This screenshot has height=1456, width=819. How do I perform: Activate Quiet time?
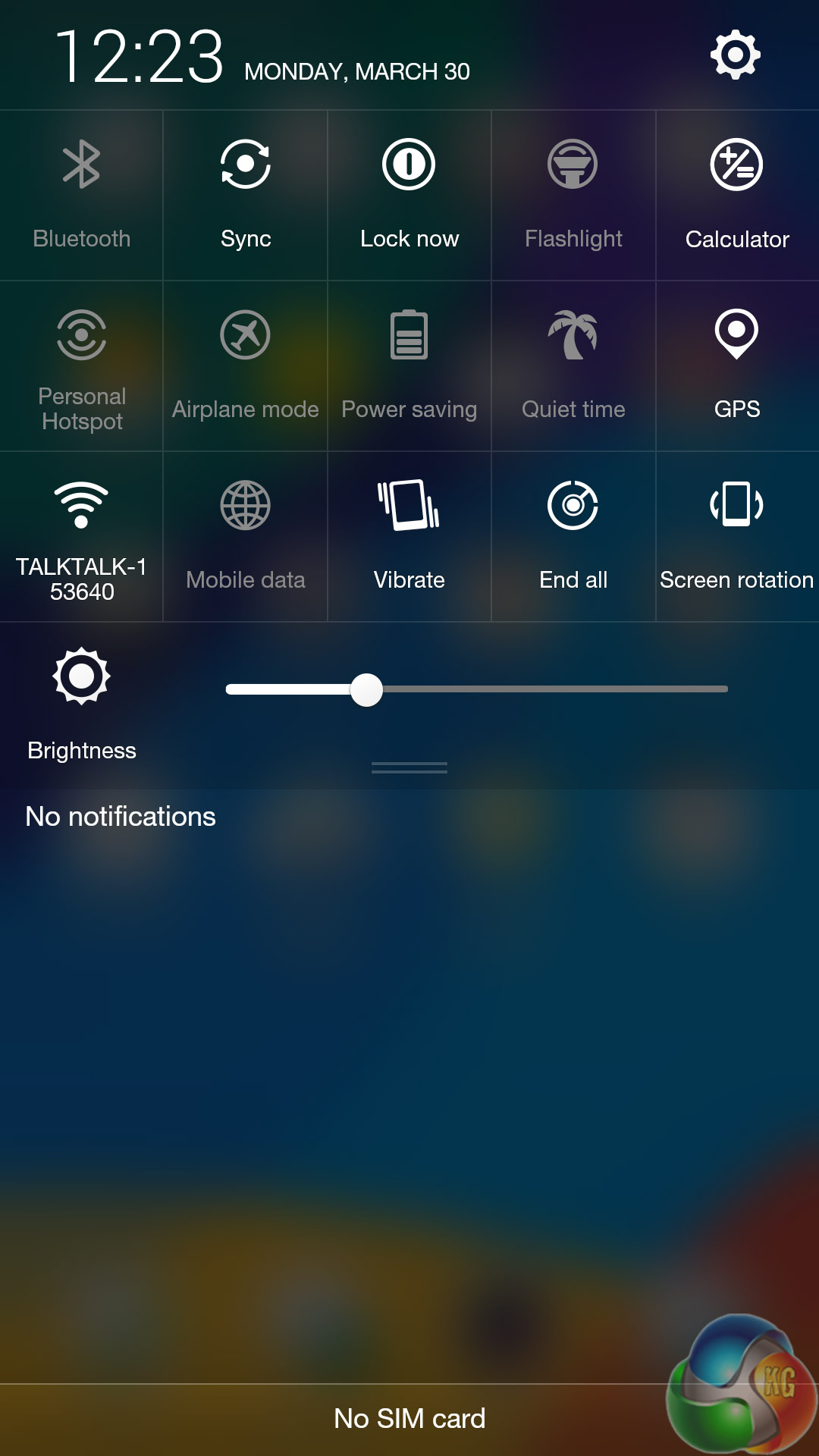click(x=573, y=366)
